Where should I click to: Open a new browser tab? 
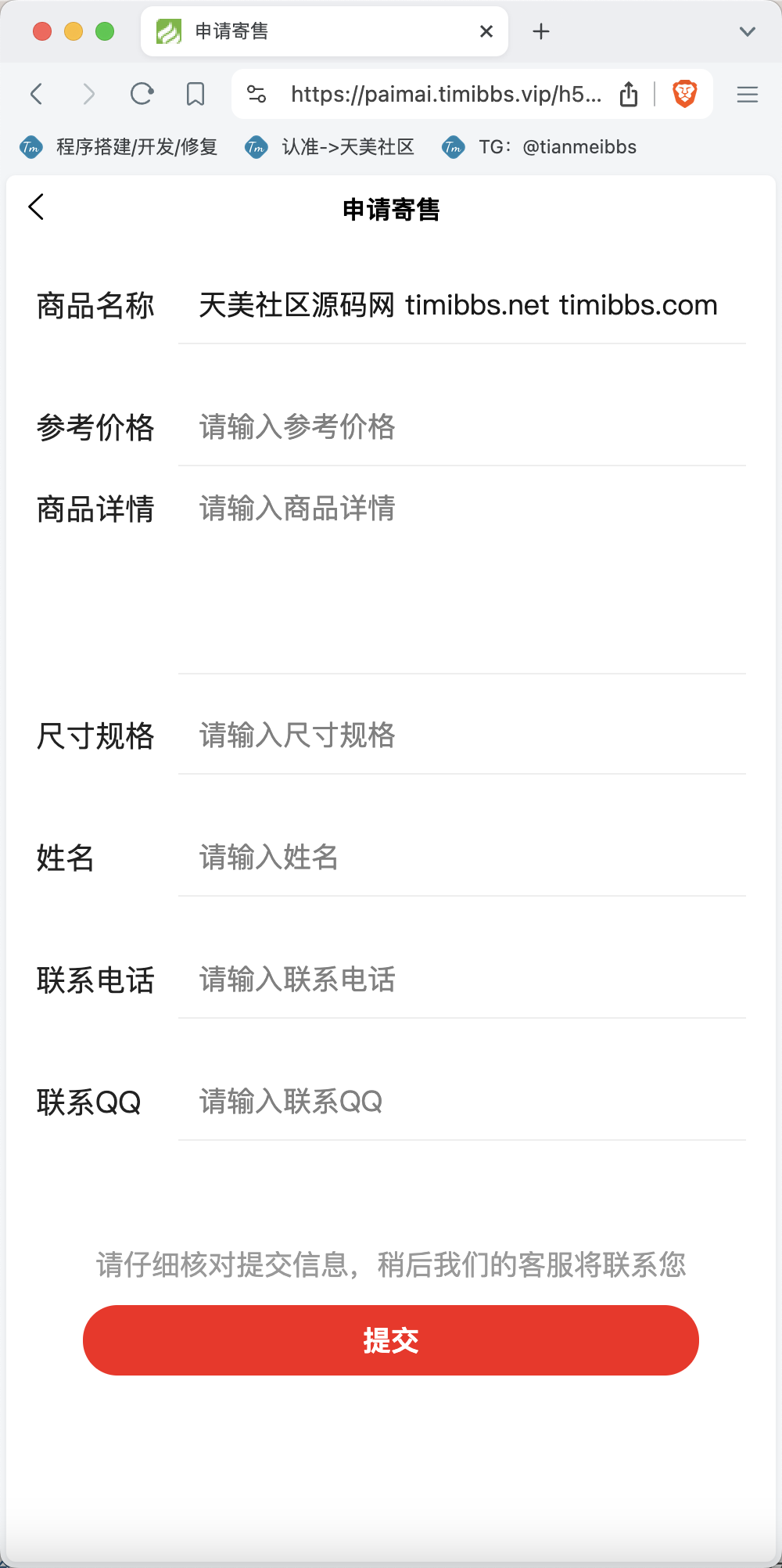pyautogui.click(x=541, y=31)
